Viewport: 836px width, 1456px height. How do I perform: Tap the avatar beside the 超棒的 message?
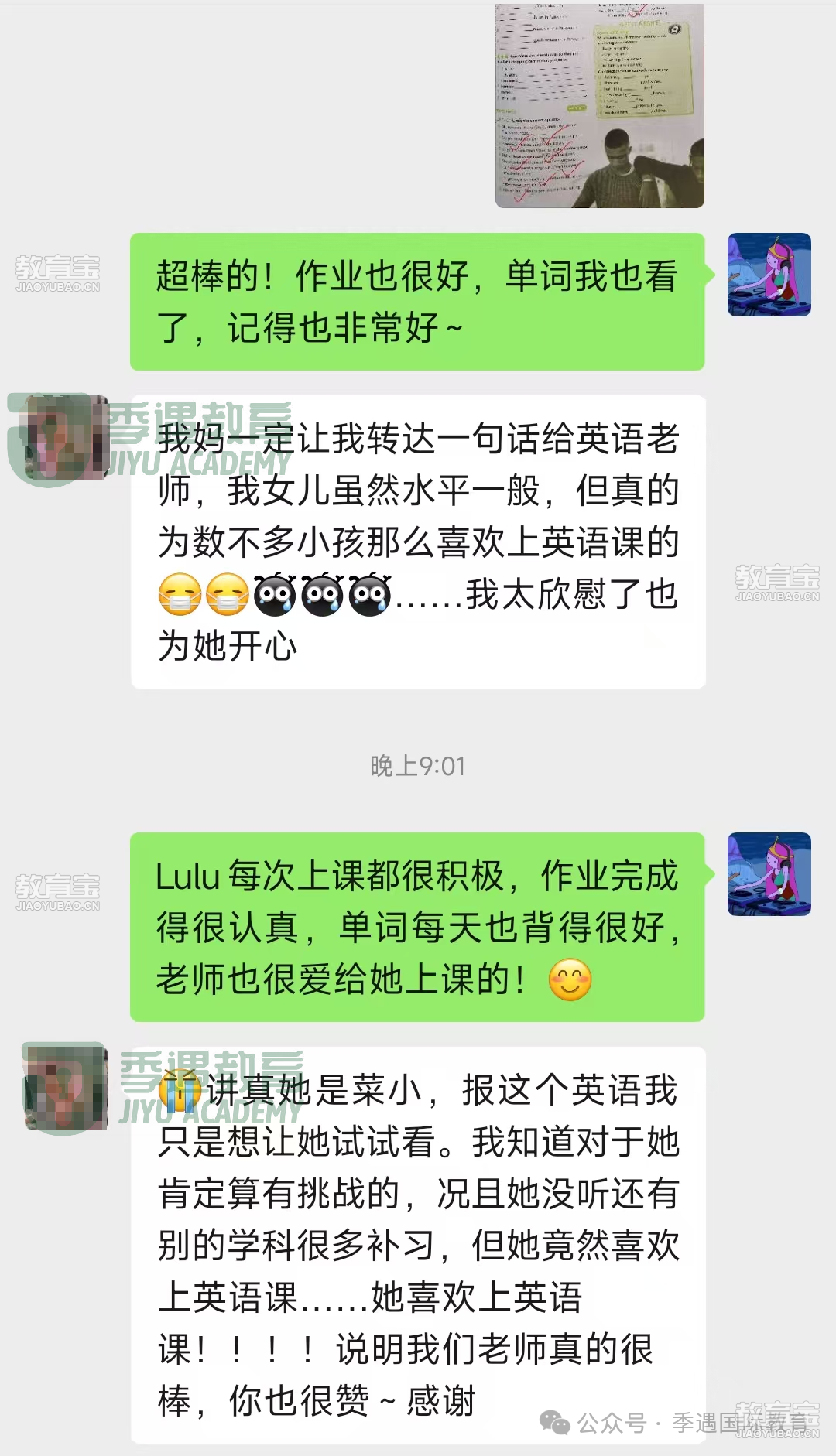tap(769, 275)
